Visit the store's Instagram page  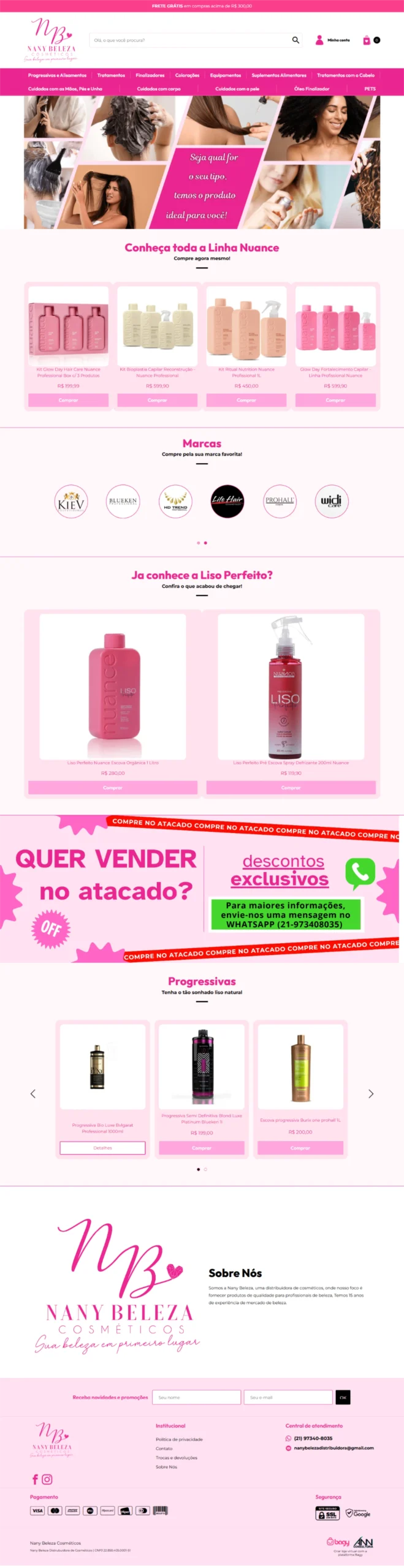pos(47,1479)
